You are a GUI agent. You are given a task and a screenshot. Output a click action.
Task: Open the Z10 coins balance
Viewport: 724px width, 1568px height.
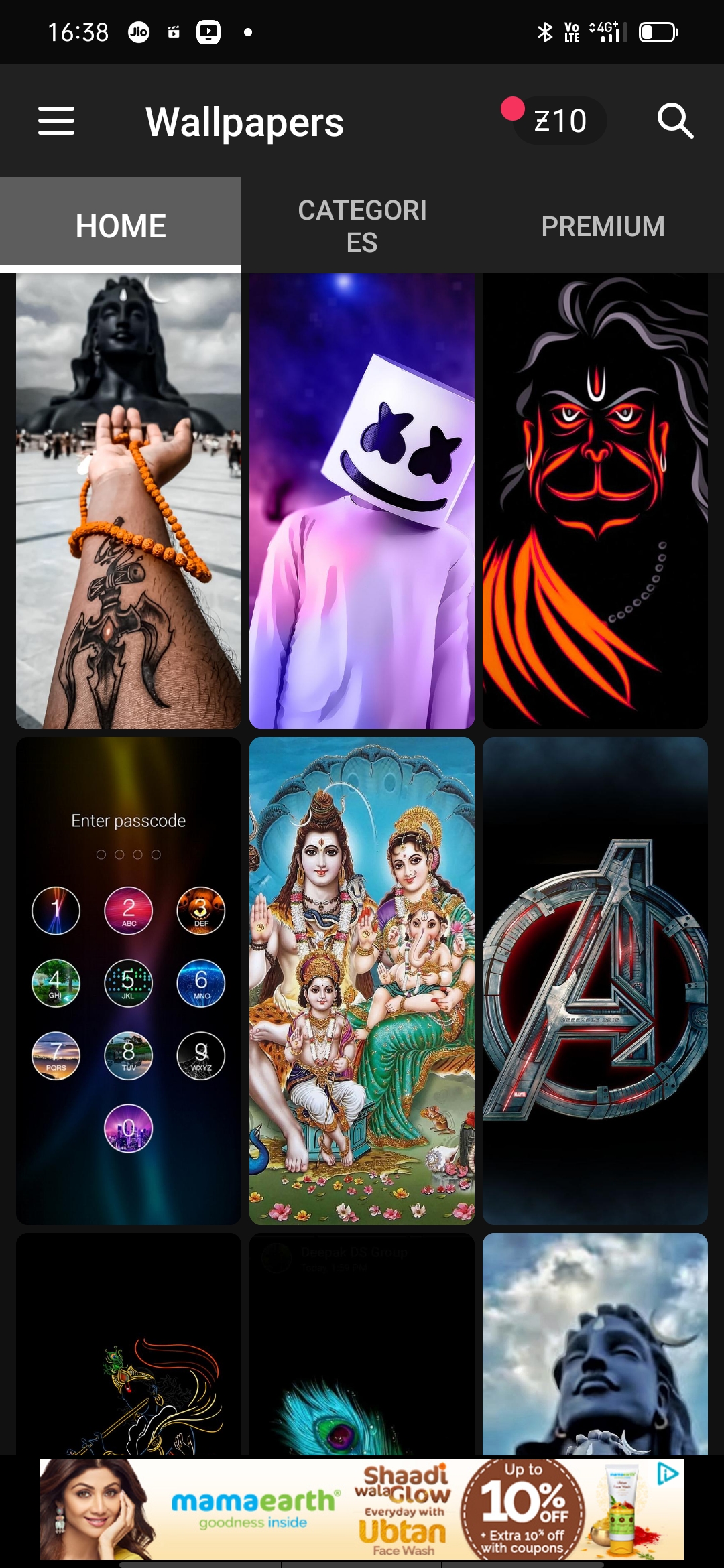coord(559,121)
